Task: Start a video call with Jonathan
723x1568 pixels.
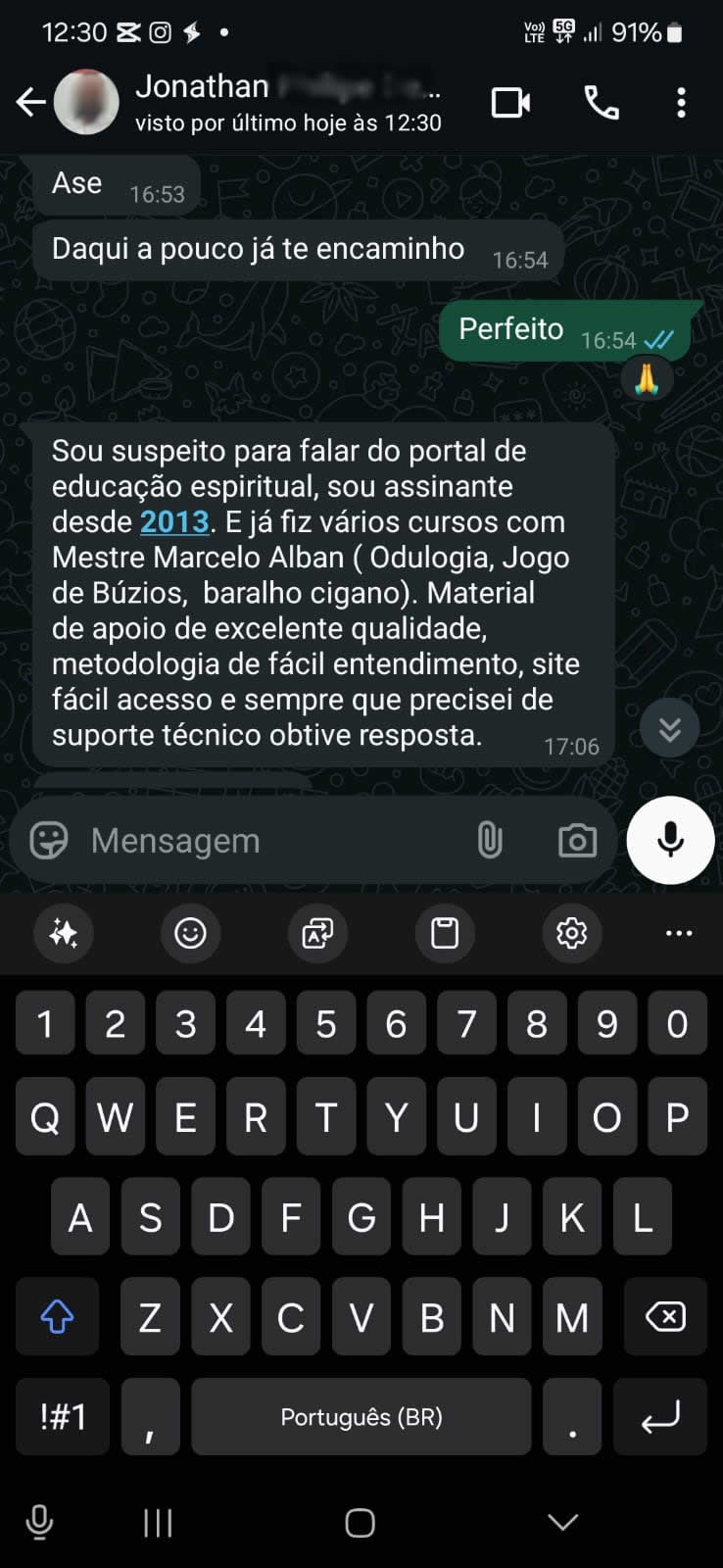Action: [510, 102]
